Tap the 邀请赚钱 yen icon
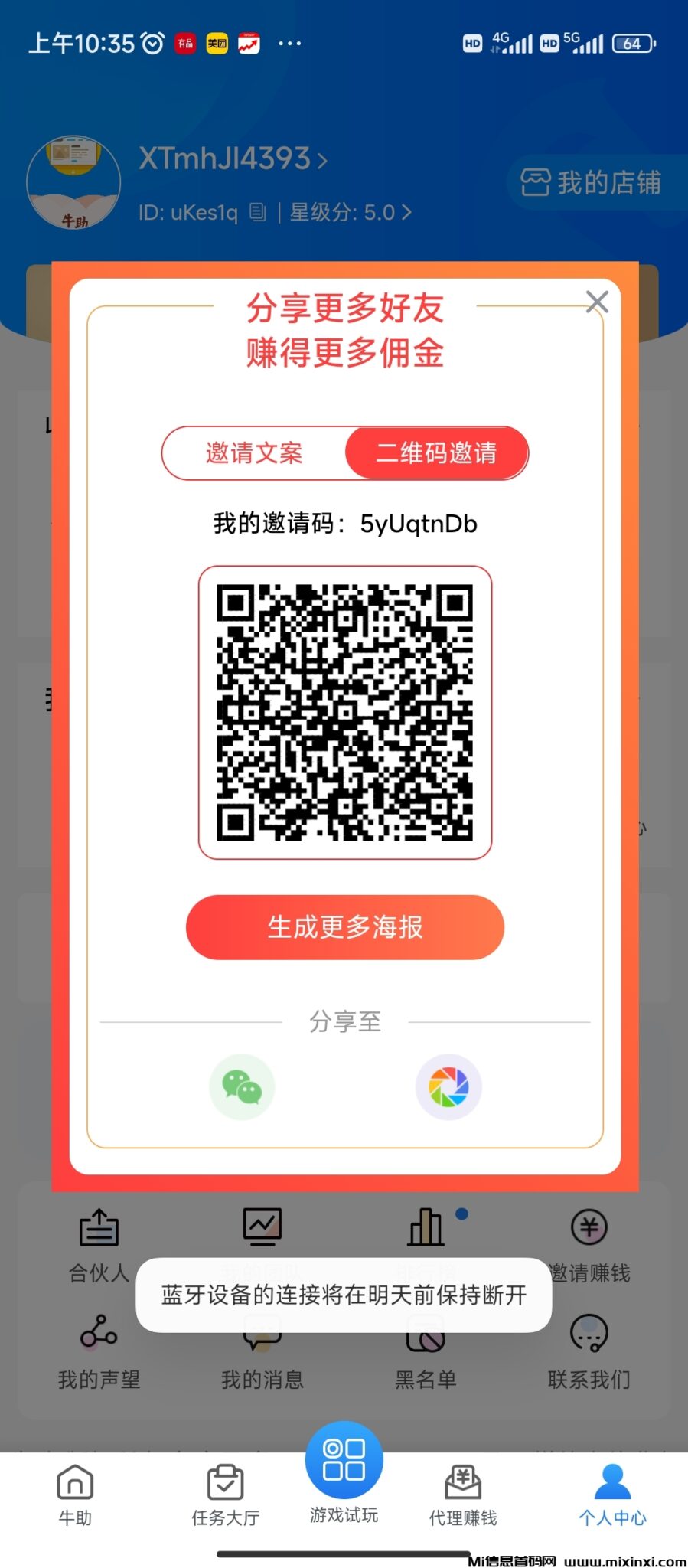688x1568 pixels. tap(588, 1227)
